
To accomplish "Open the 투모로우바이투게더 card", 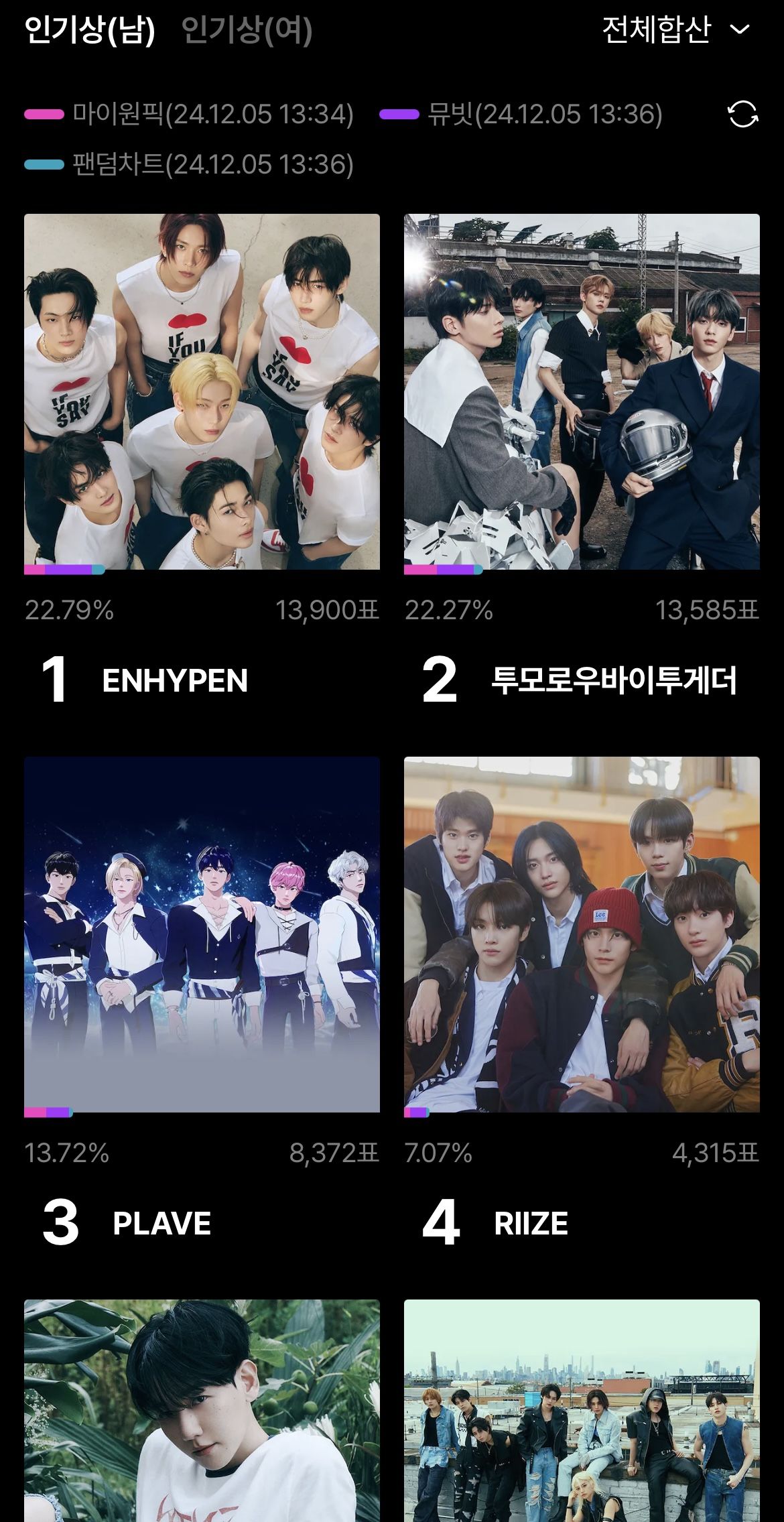I will point(582,392).
